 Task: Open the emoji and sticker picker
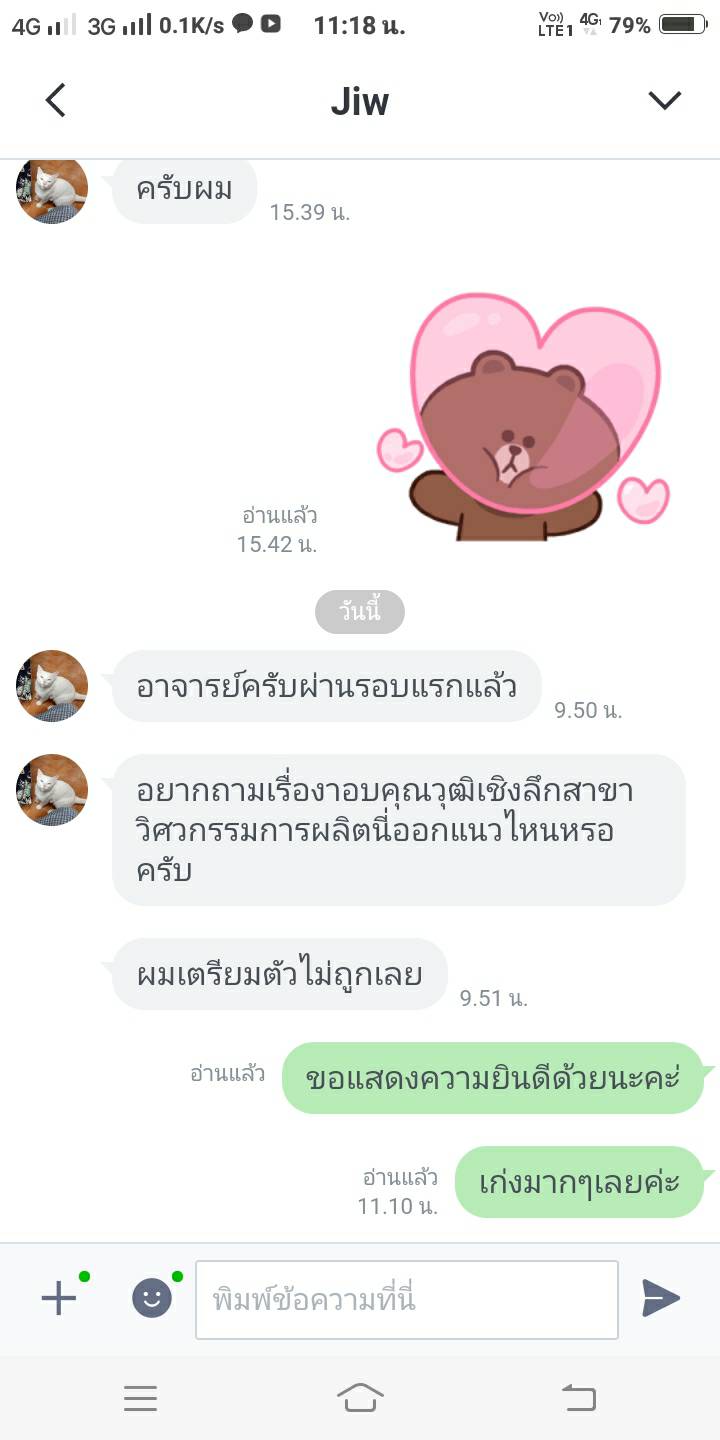click(x=152, y=1299)
